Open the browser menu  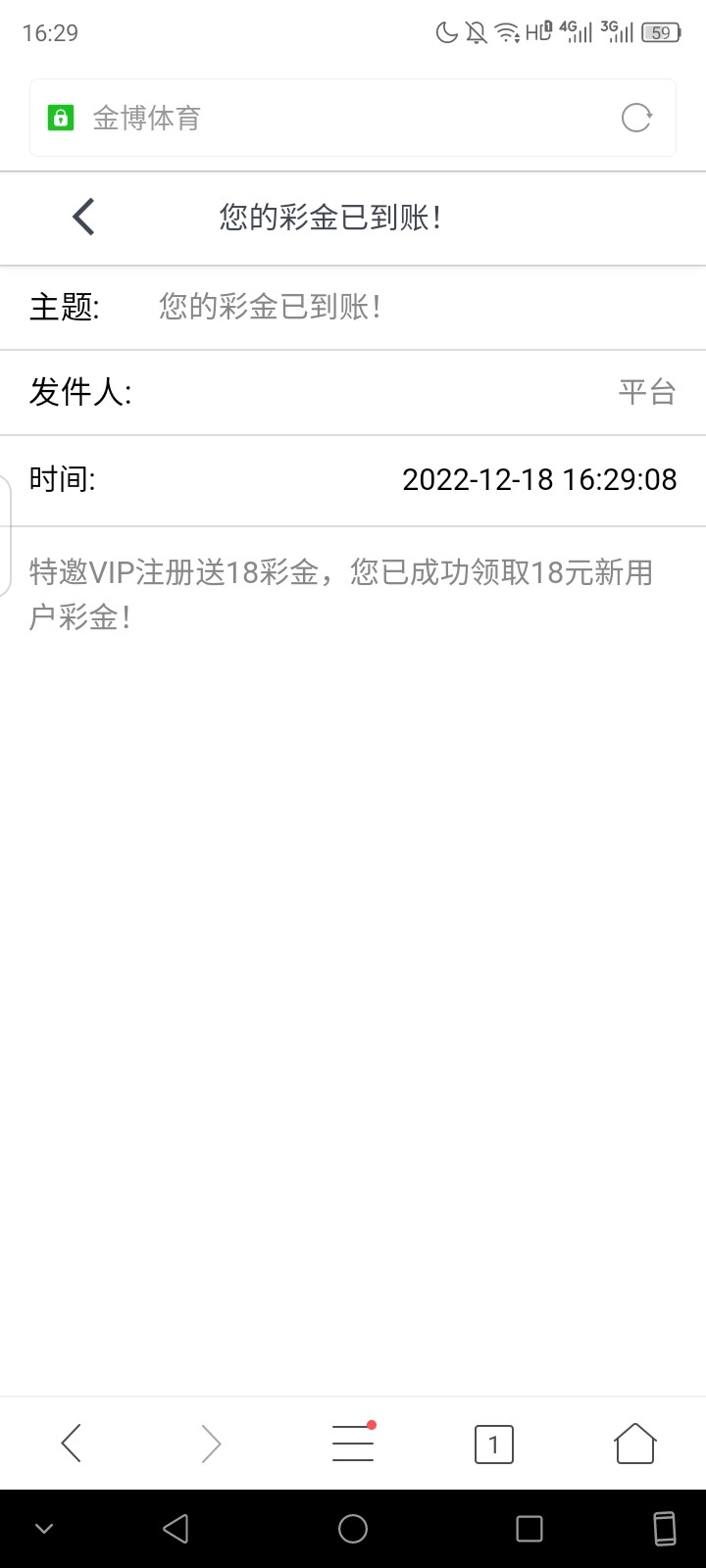coord(353,1444)
